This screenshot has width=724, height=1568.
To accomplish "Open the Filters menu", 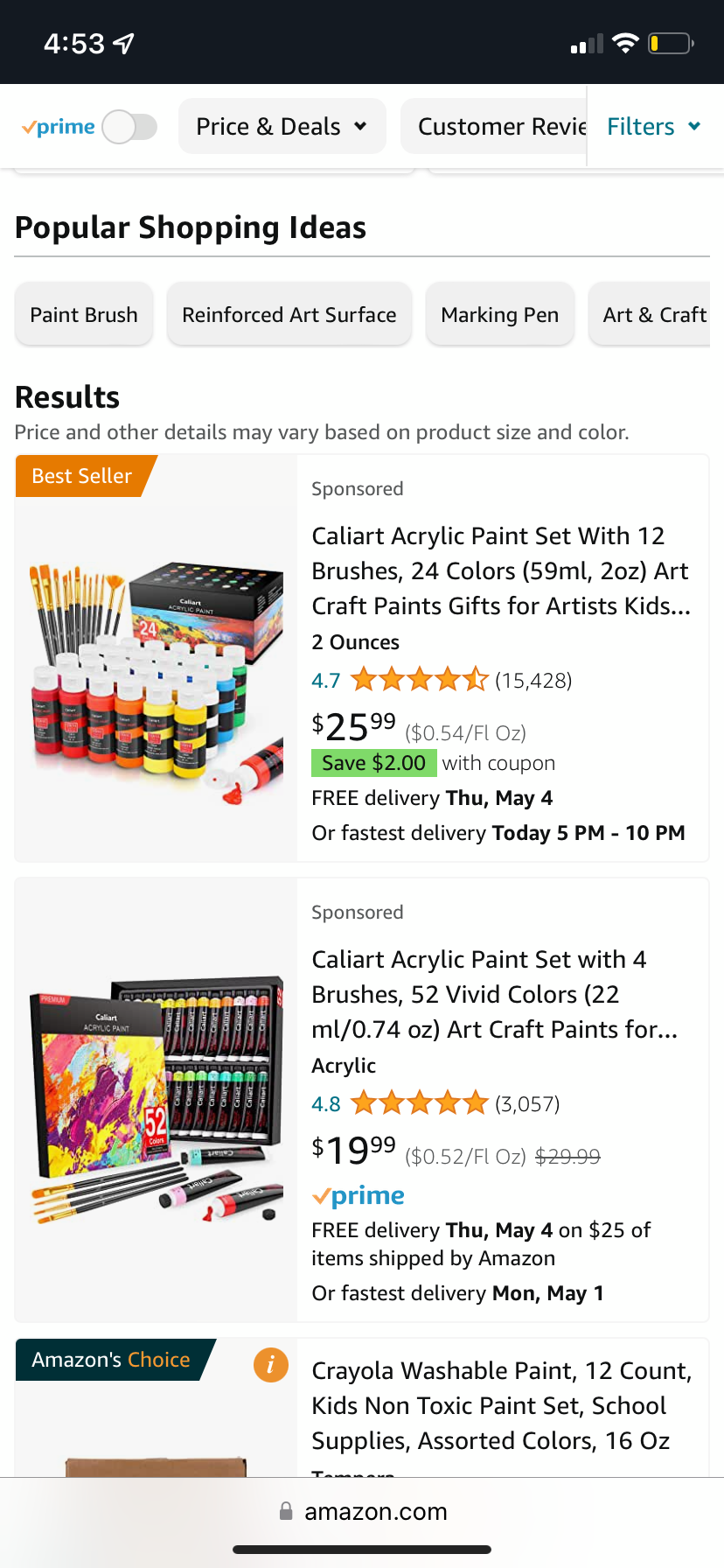I will [653, 127].
